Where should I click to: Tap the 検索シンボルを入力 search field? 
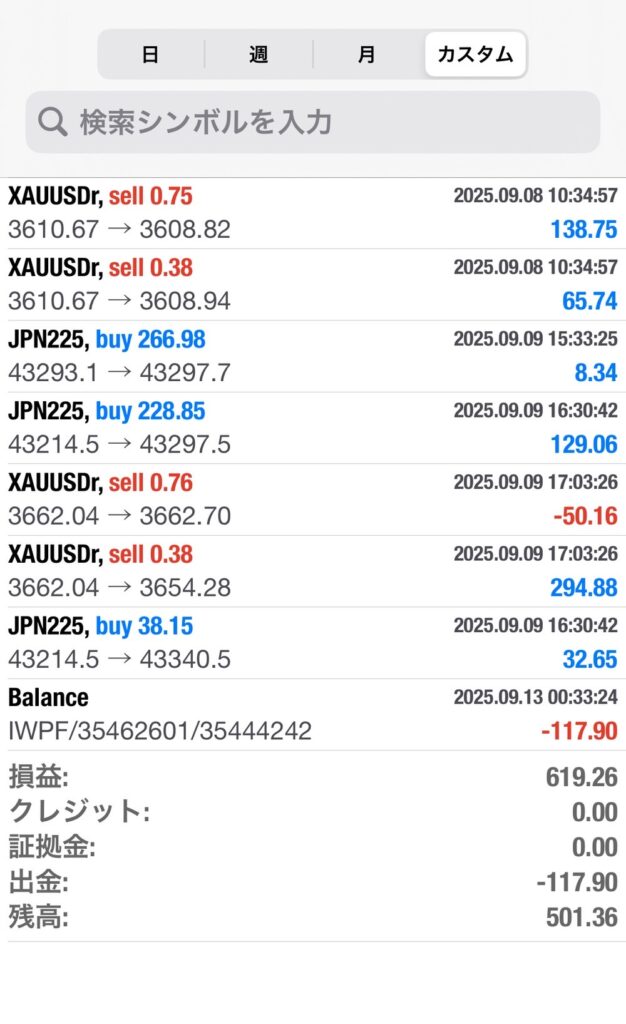[x=313, y=122]
